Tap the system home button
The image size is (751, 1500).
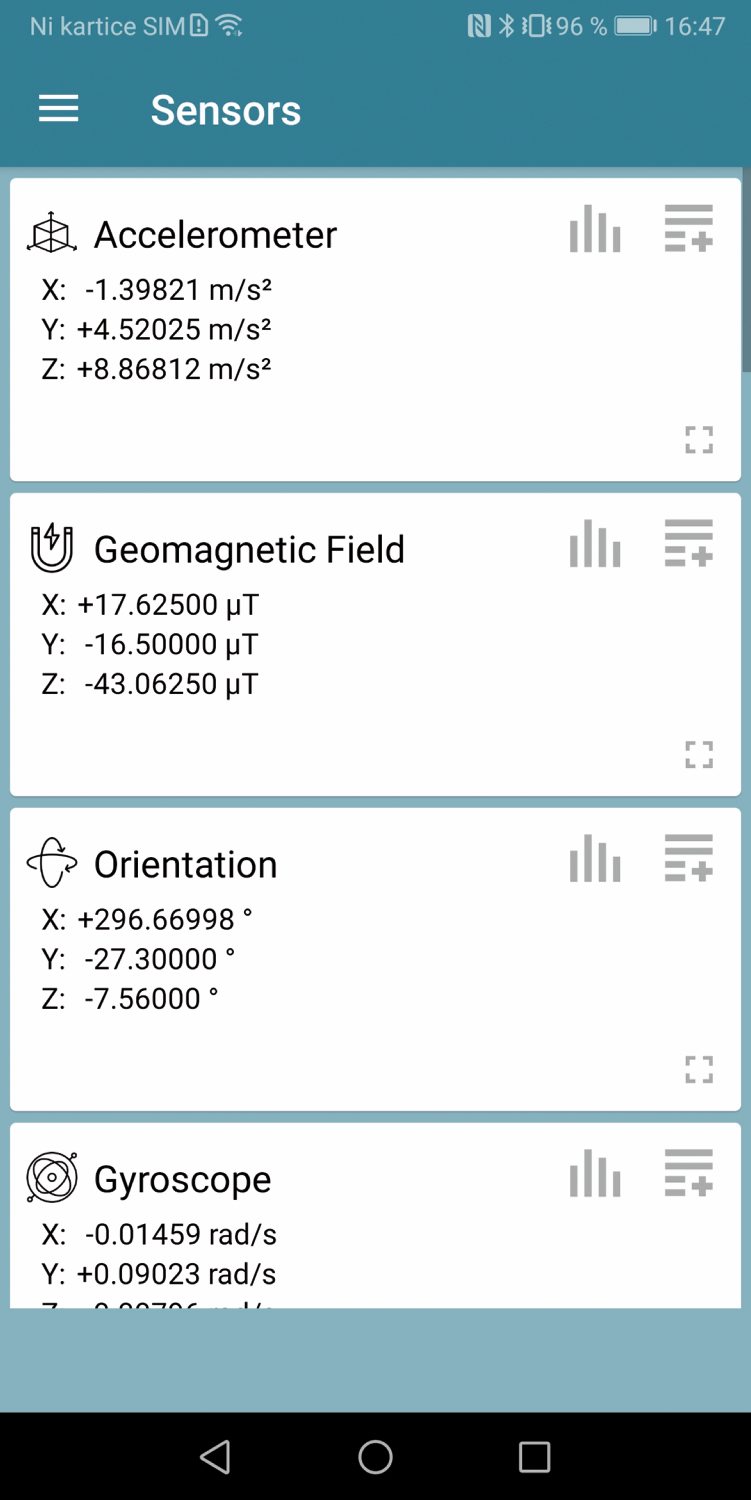coord(375,1457)
